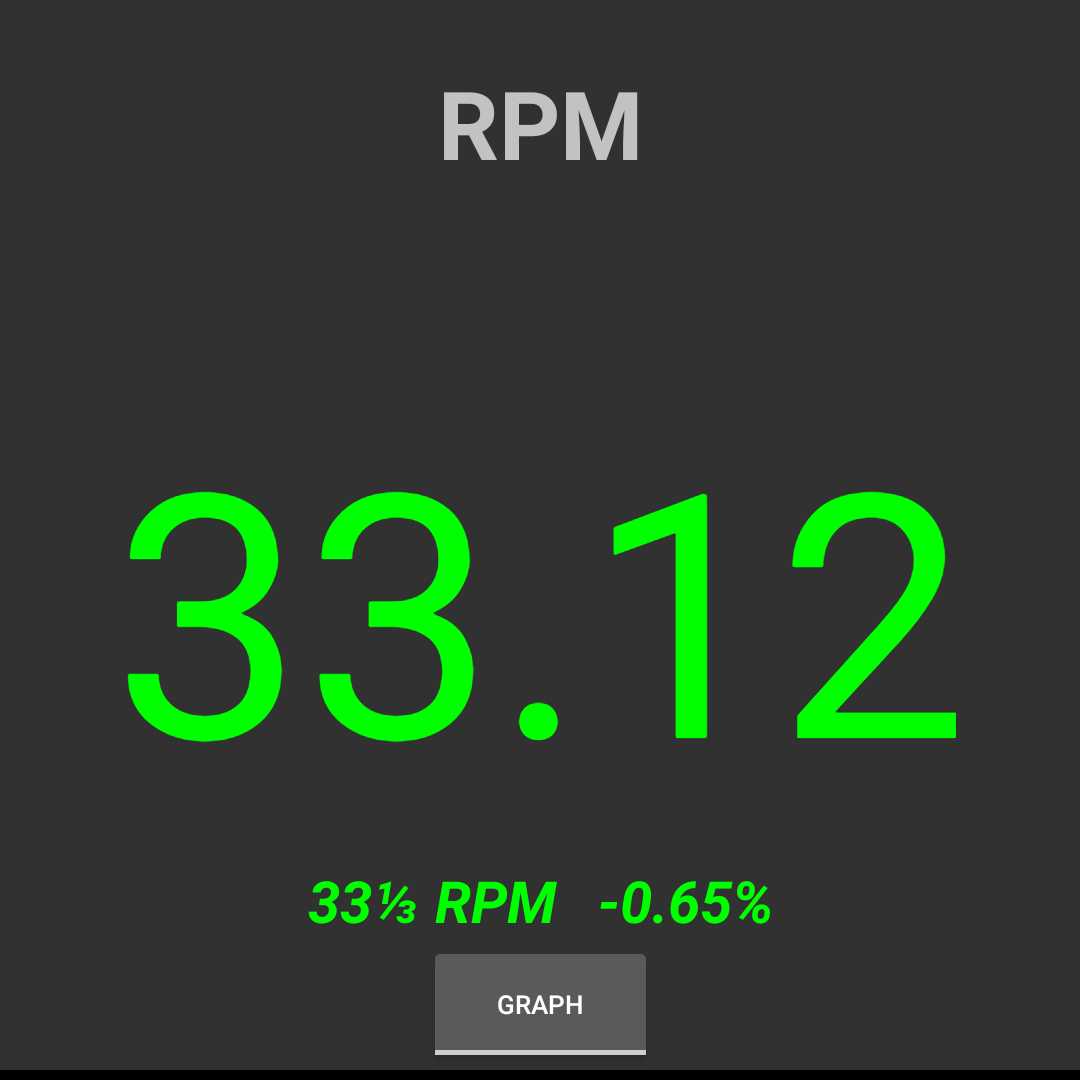Open the GRAPH view
The height and width of the screenshot is (1080, 1080).
(x=540, y=1004)
